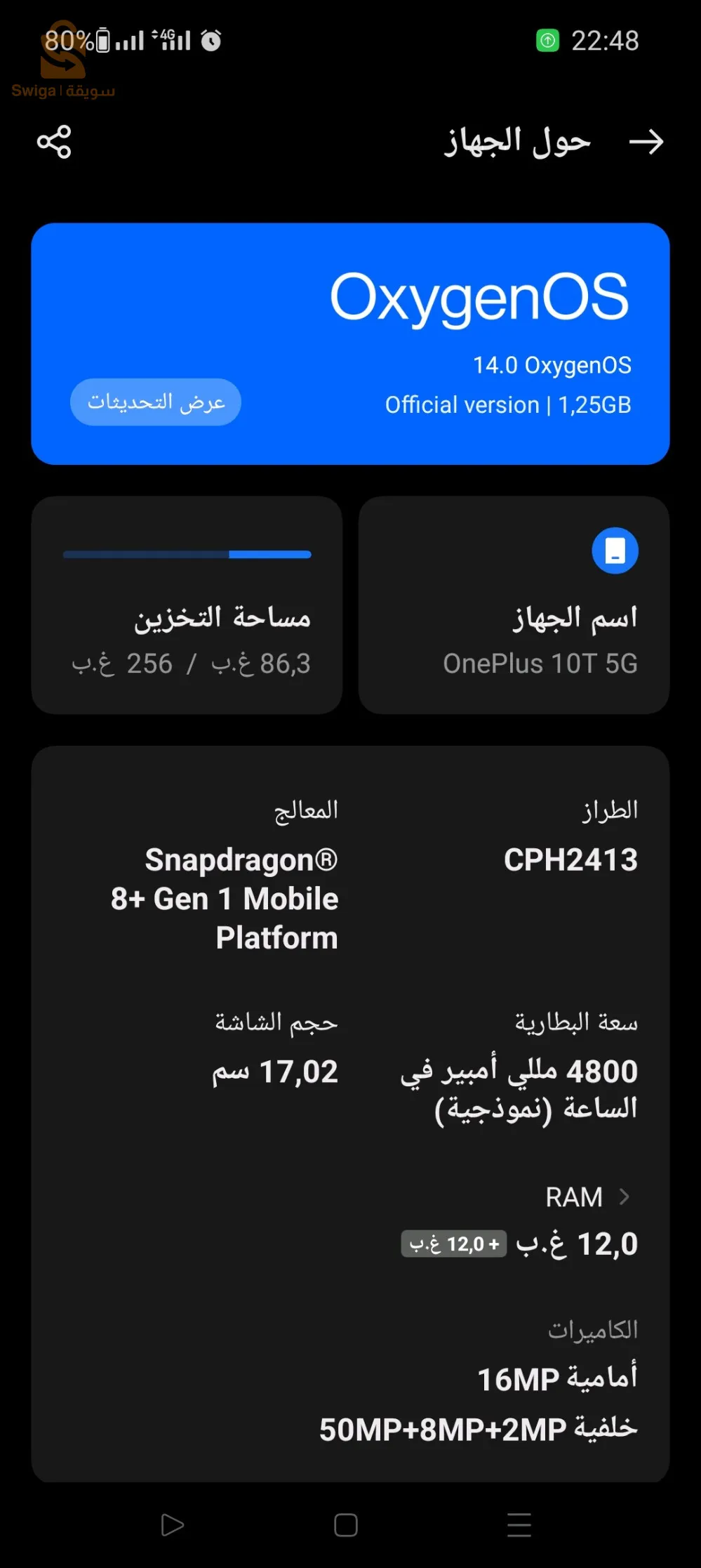Open the مساحة التخزين storage card
The width and height of the screenshot is (701, 1568).
187,605
